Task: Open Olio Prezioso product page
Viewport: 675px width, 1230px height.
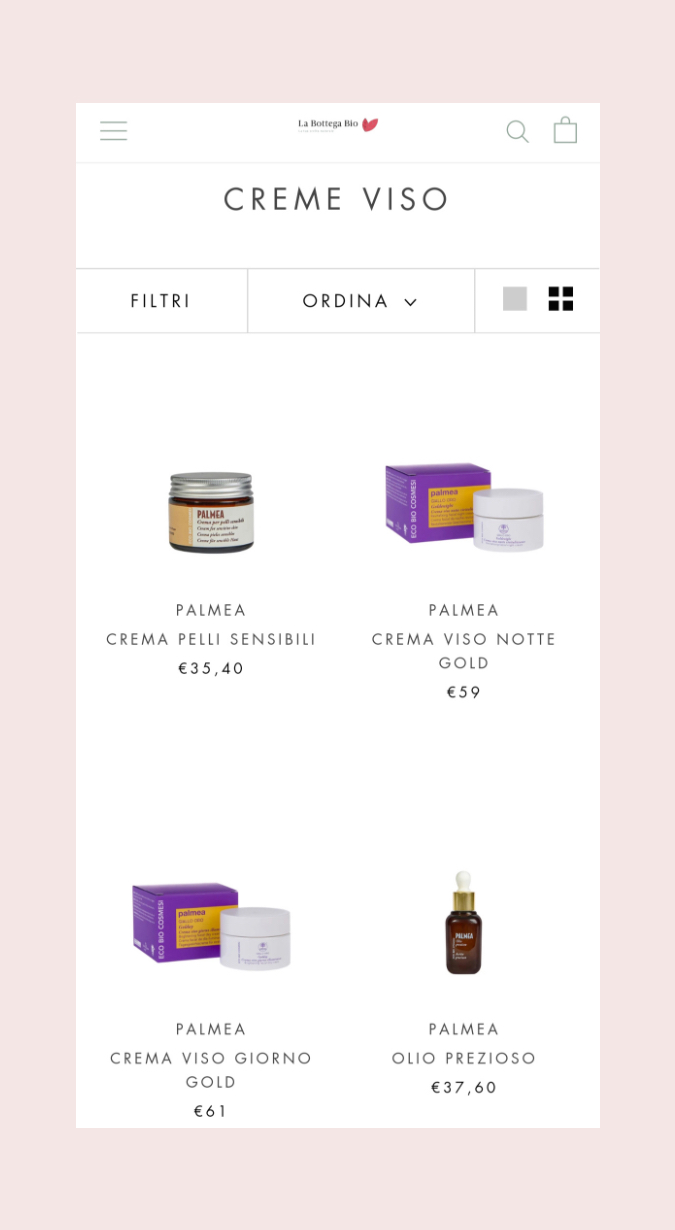Action: (x=464, y=1058)
